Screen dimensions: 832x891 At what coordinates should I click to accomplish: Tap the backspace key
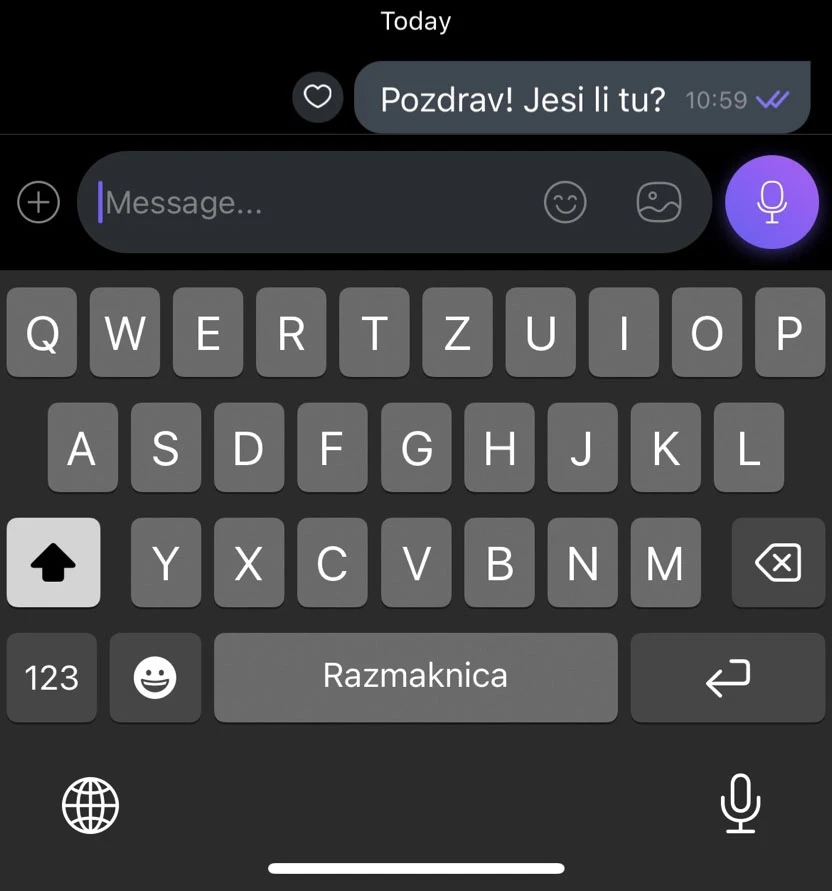(x=778, y=563)
